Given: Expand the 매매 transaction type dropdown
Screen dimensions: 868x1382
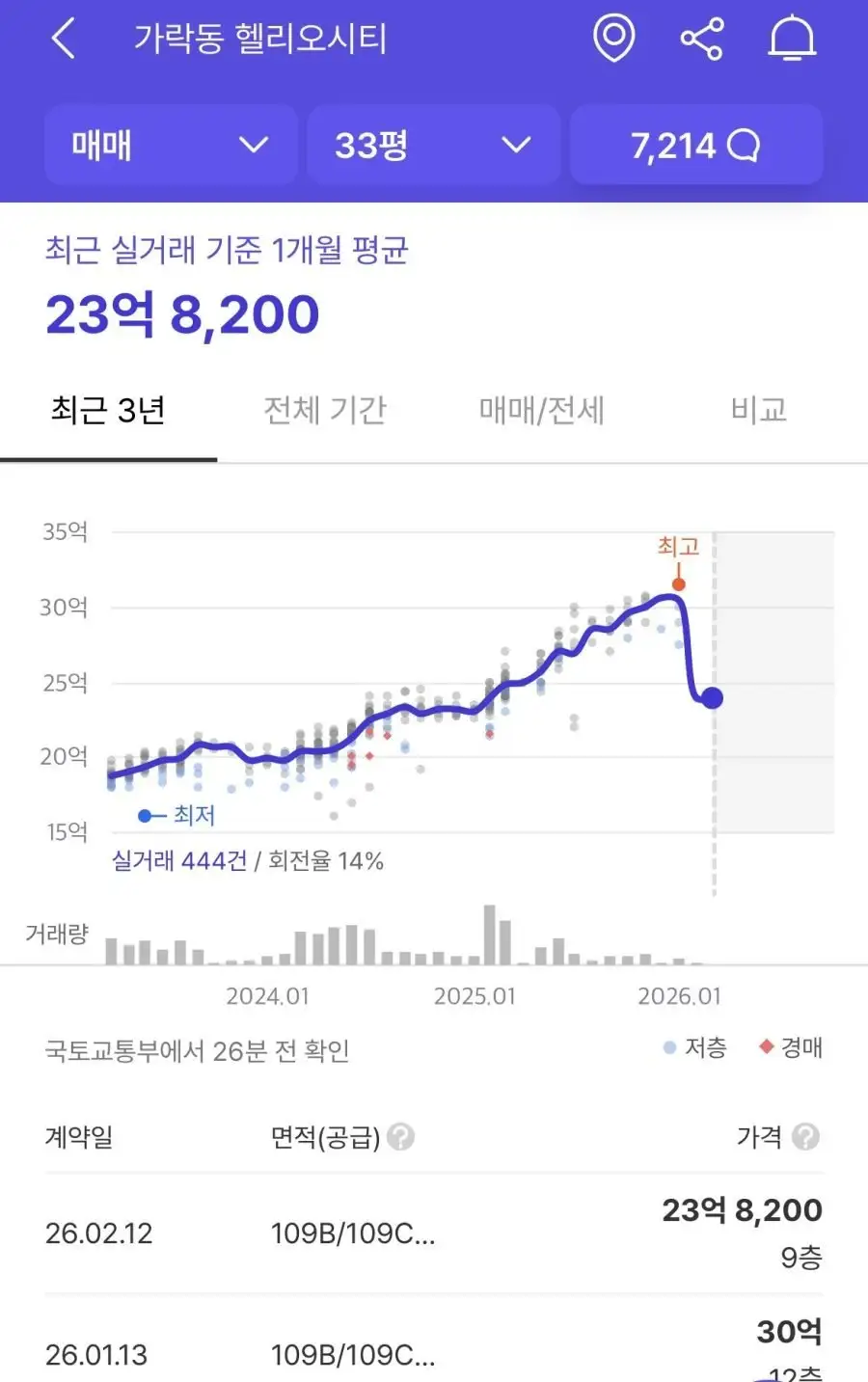Looking at the screenshot, I should 171,146.
